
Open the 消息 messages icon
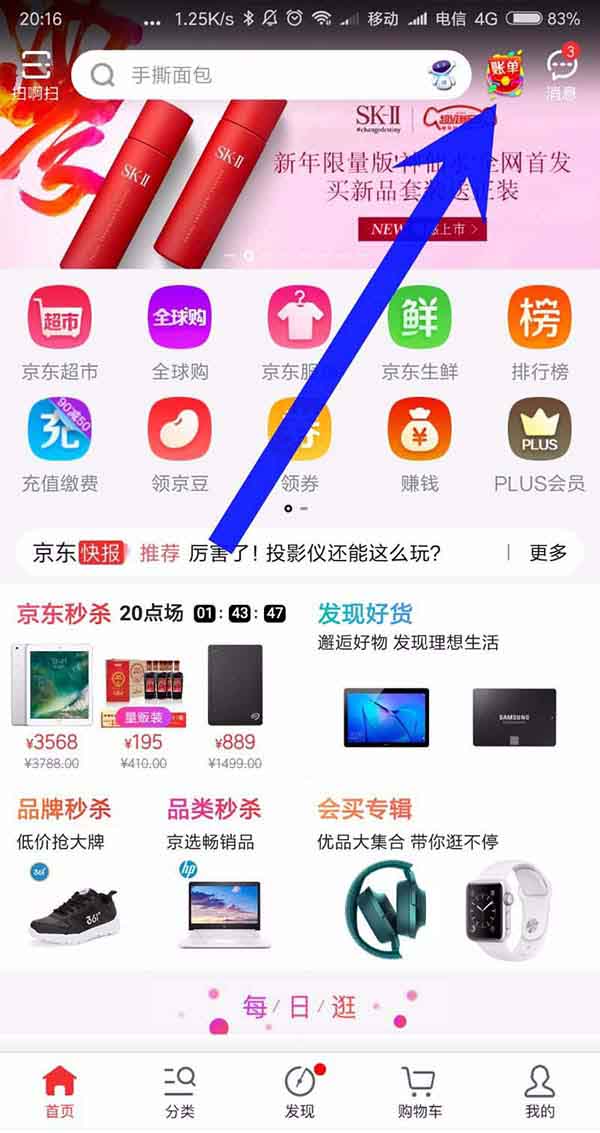562,73
